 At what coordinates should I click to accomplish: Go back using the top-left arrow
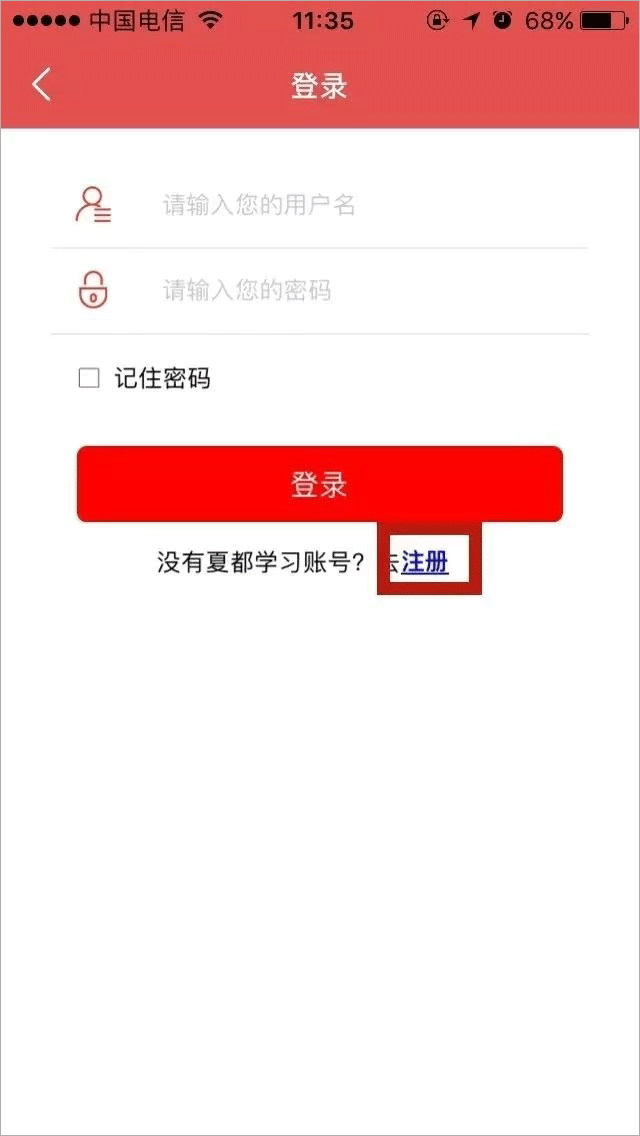[41, 85]
